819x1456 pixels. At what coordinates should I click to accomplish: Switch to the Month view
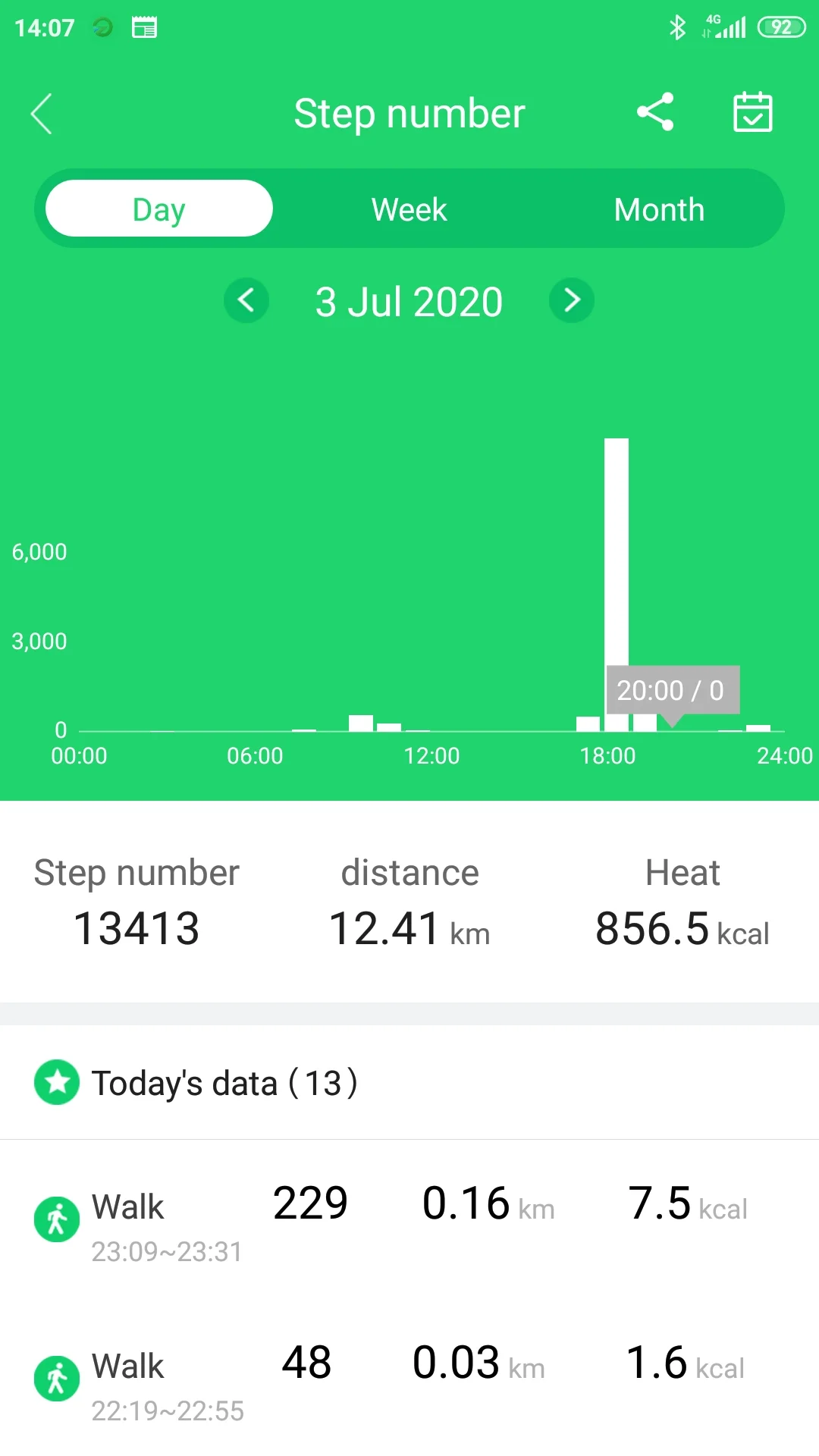[x=659, y=209]
